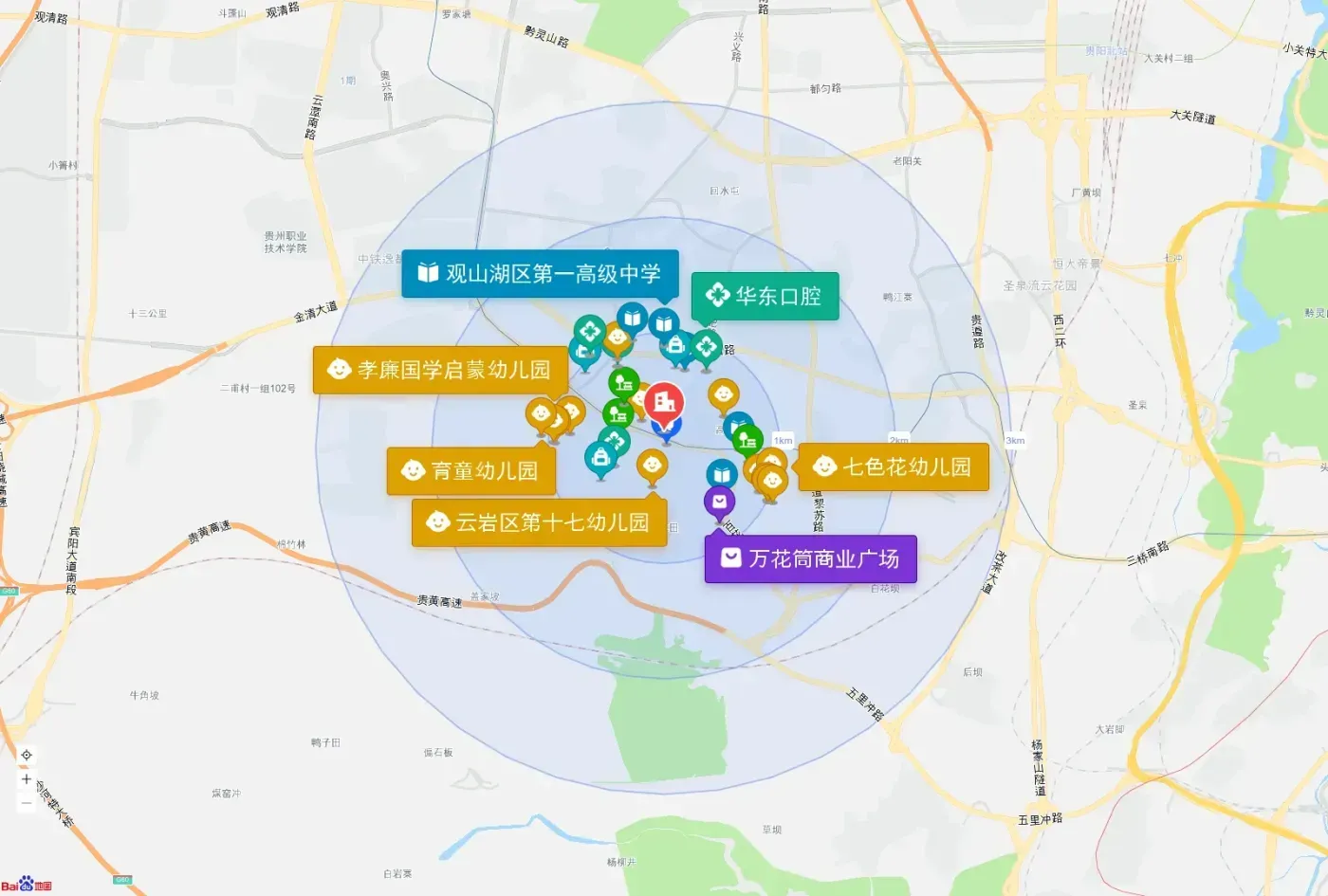Select the 云岩区第十七幼儿园 label
This screenshot has width=1328, height=896.
pyautogui.click(x=539, y=522)
